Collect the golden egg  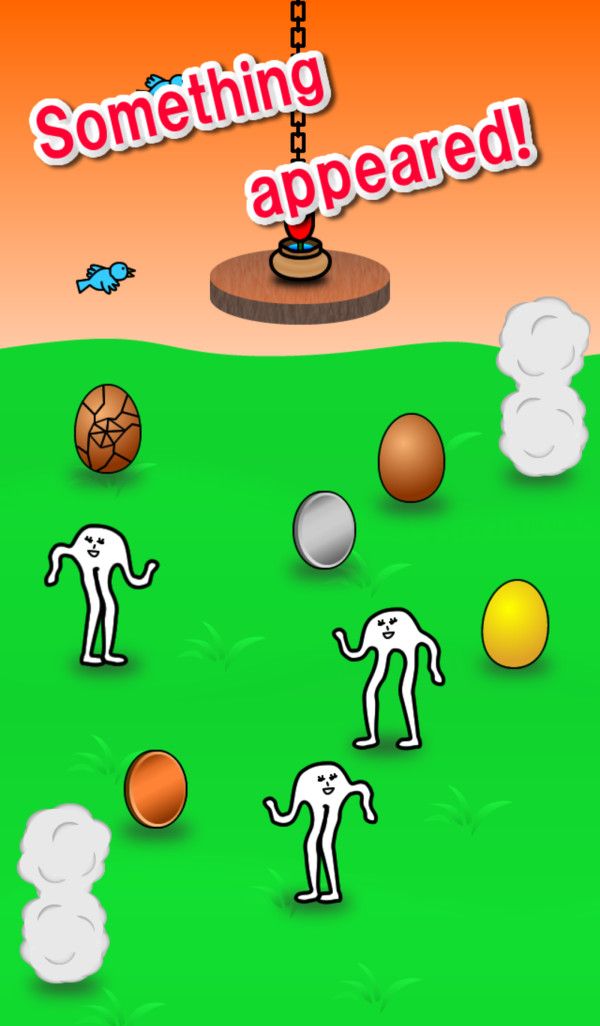(x=515, y=623)
